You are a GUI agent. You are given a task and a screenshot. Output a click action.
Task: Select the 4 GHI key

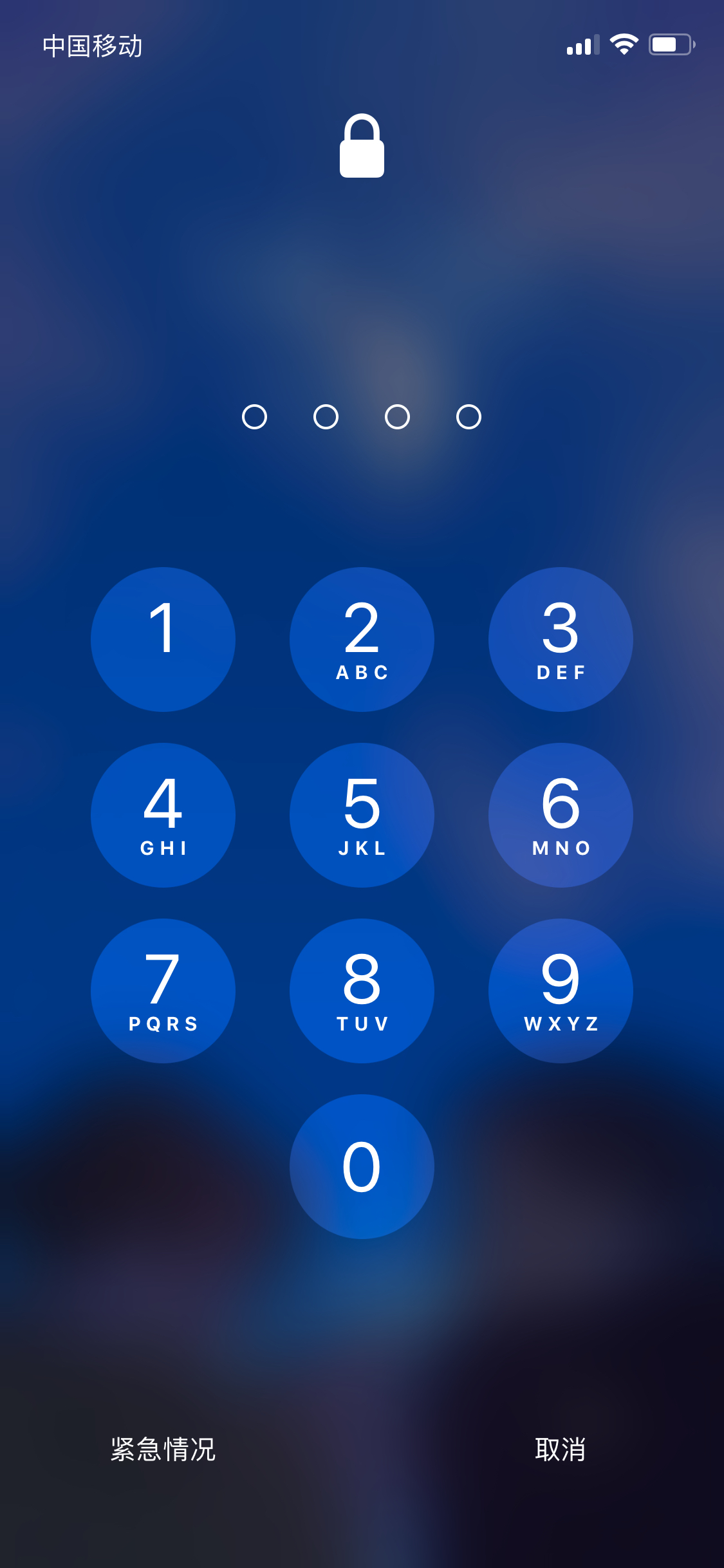163,815
